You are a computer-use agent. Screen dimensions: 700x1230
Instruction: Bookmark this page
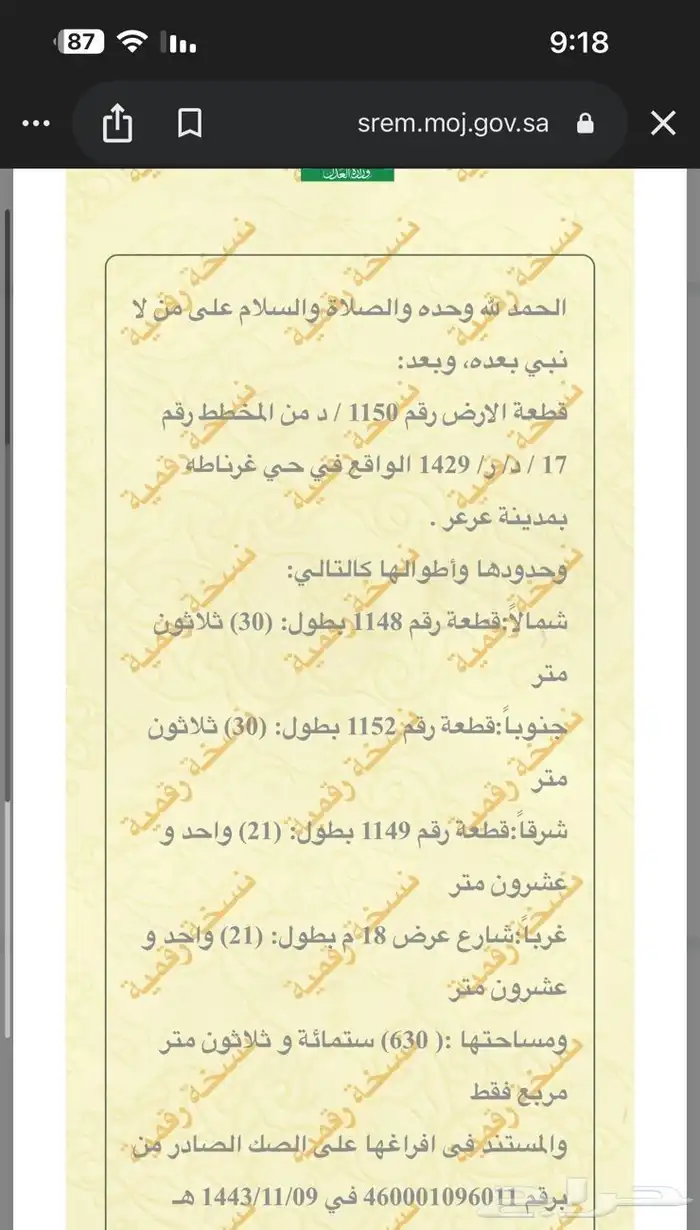tap(189, 123)
